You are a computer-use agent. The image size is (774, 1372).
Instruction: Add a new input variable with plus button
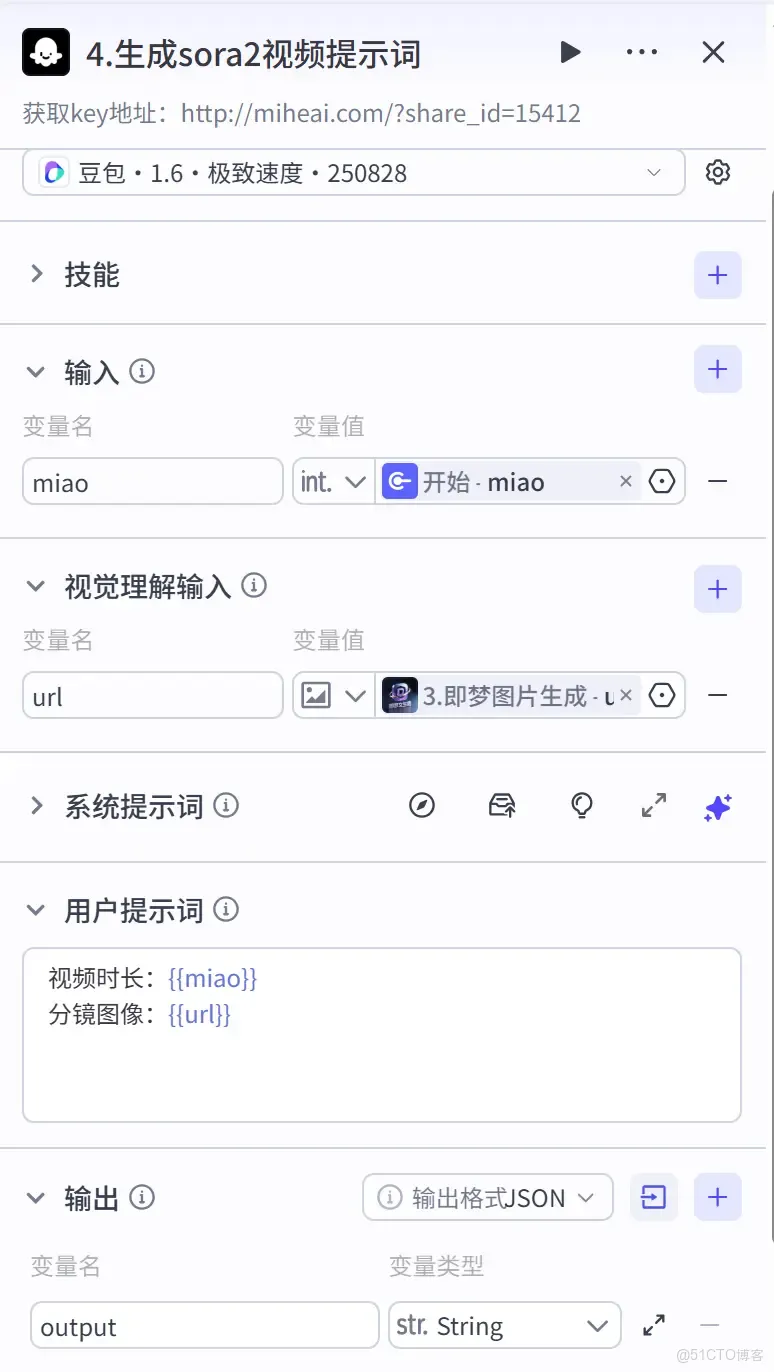click(717, 369)
